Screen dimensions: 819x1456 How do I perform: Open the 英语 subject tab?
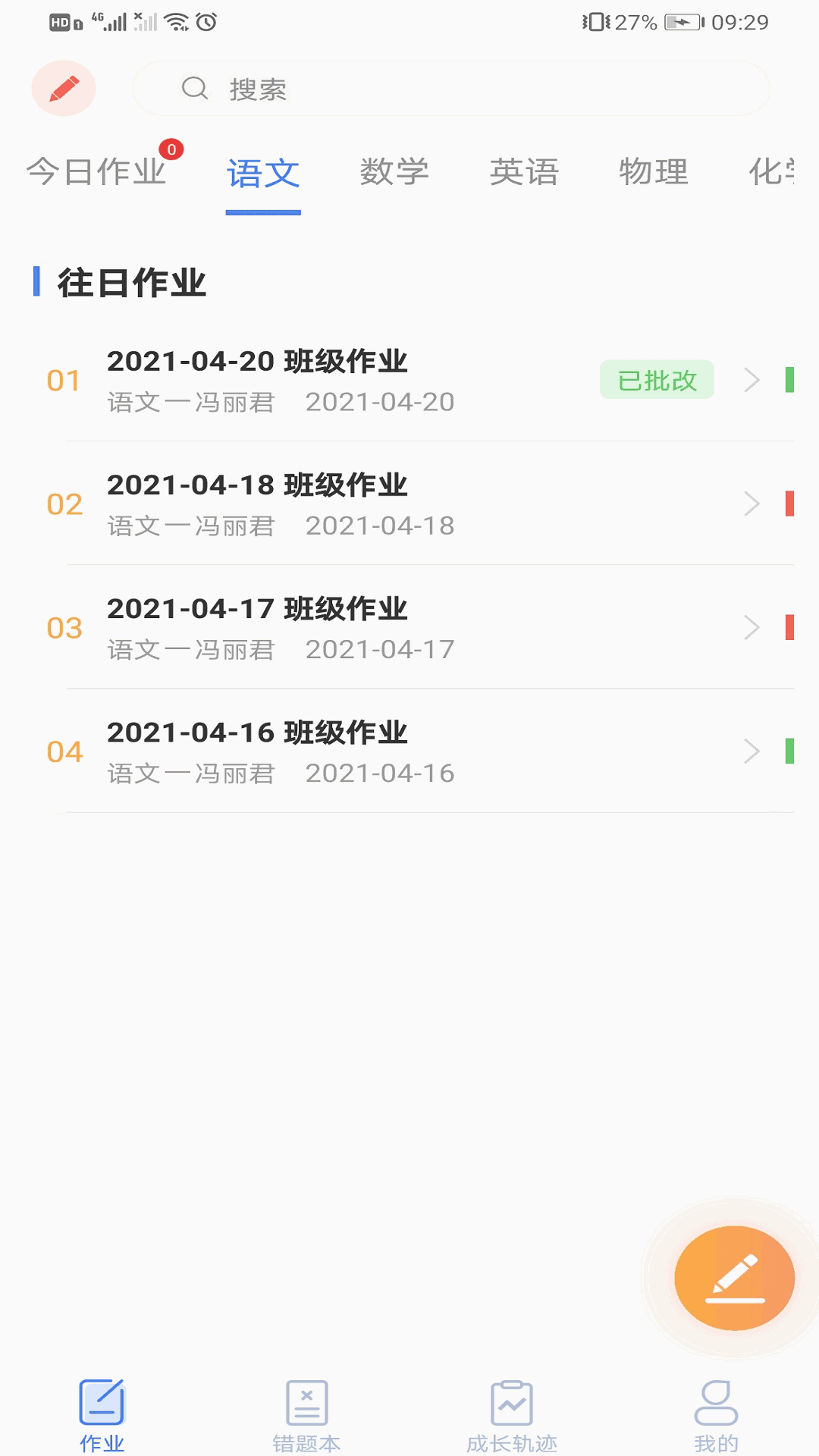[524, 172]
